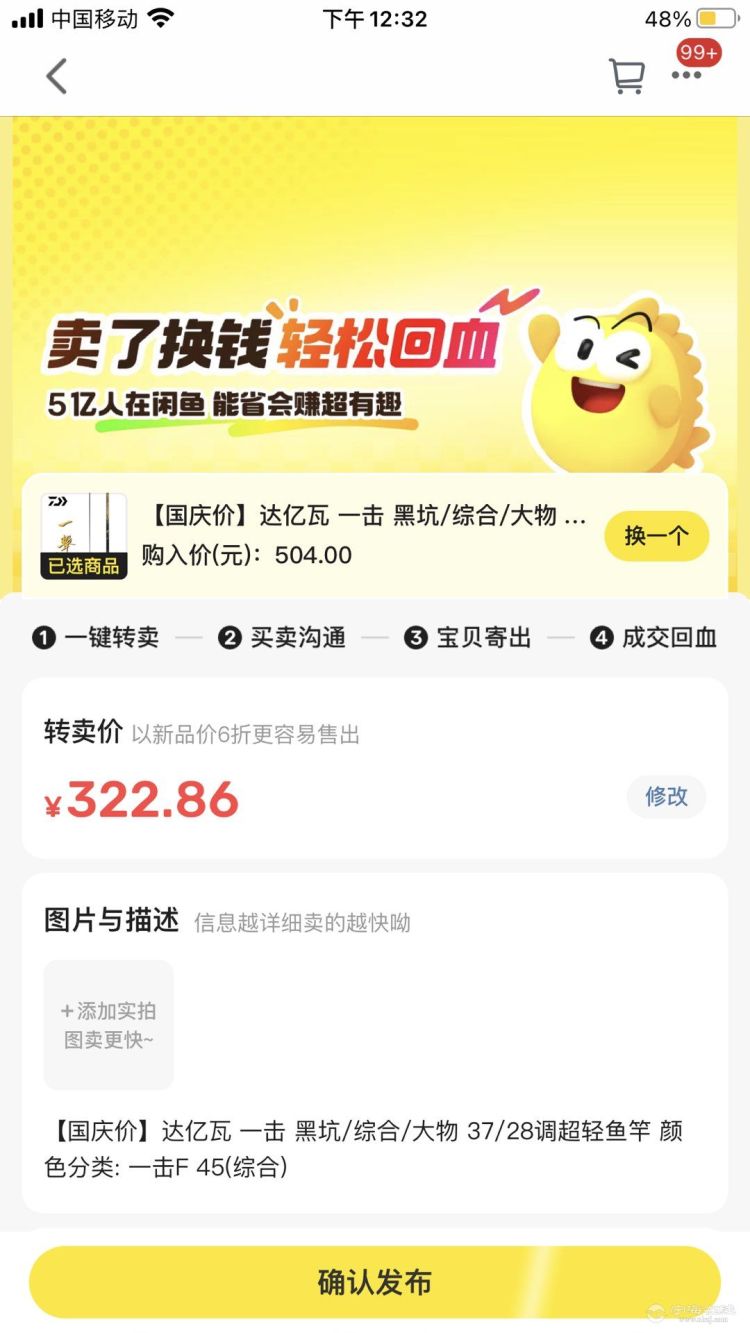Confirm publishing with 确认发布

(x=375, y=1282)
